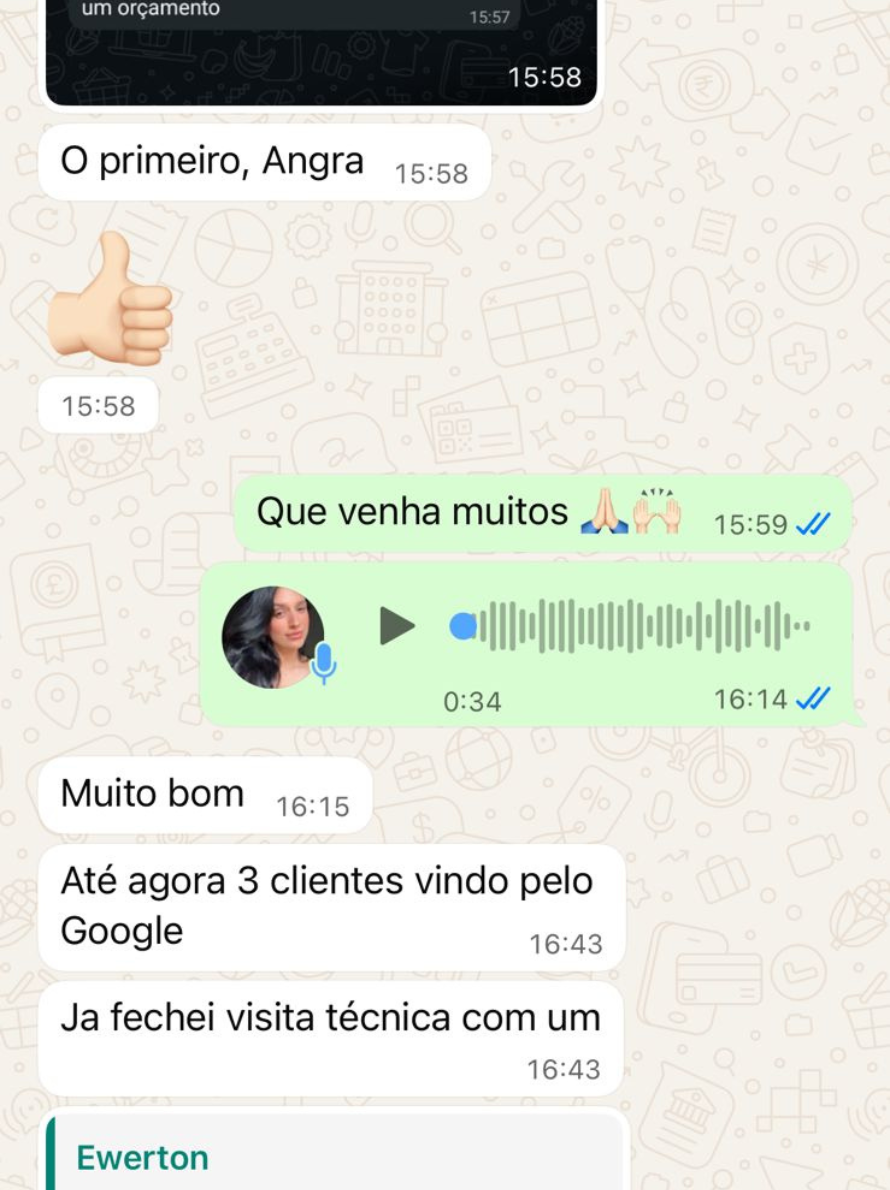Image resolution: width=890 pixels, height=1190 pixels.
Task: Open the dark forwarded card at 15:58
Action: click(x=320, y=50)
